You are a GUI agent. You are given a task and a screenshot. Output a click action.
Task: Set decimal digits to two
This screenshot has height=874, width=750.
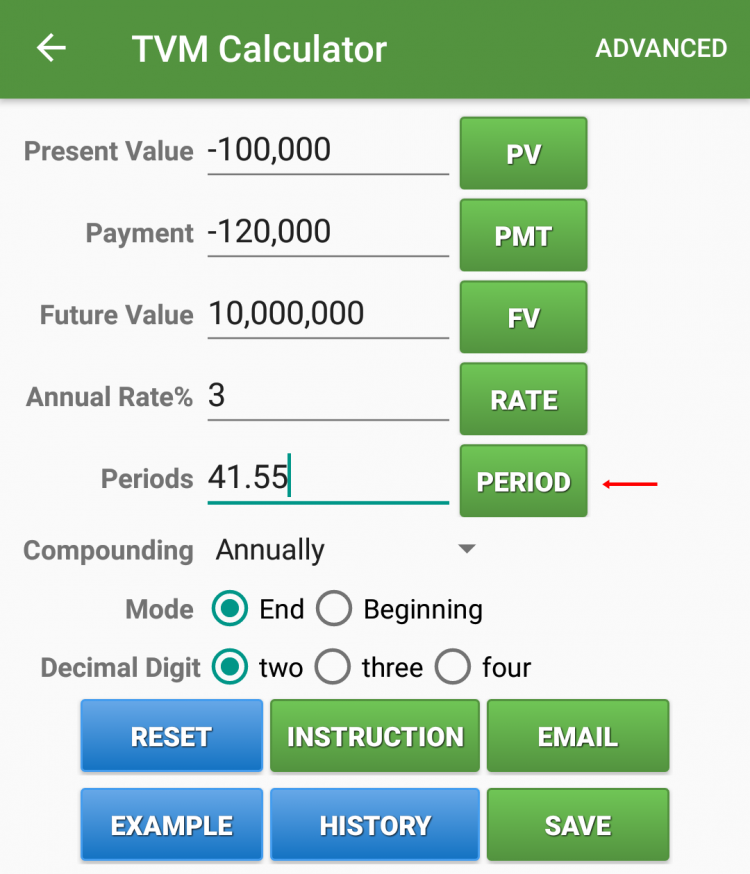[x=229, y=667]
